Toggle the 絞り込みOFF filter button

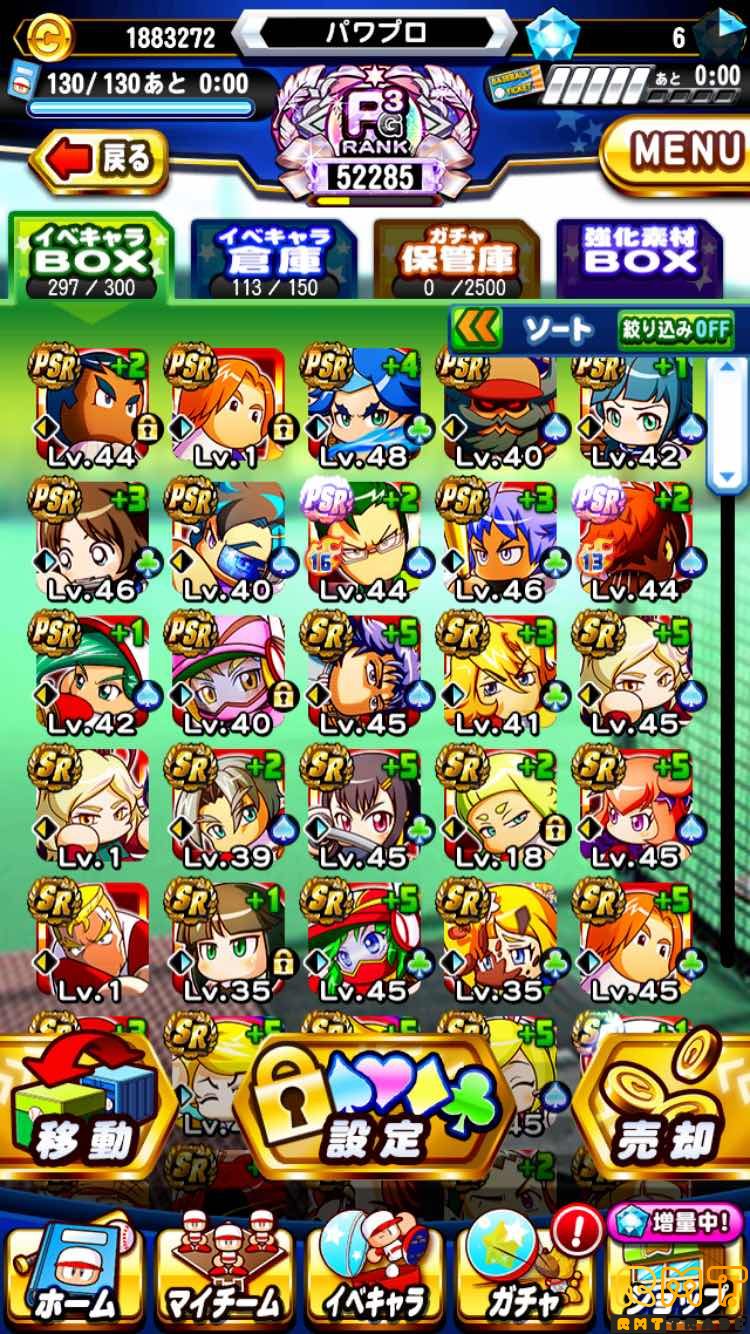tap(675, 329)
